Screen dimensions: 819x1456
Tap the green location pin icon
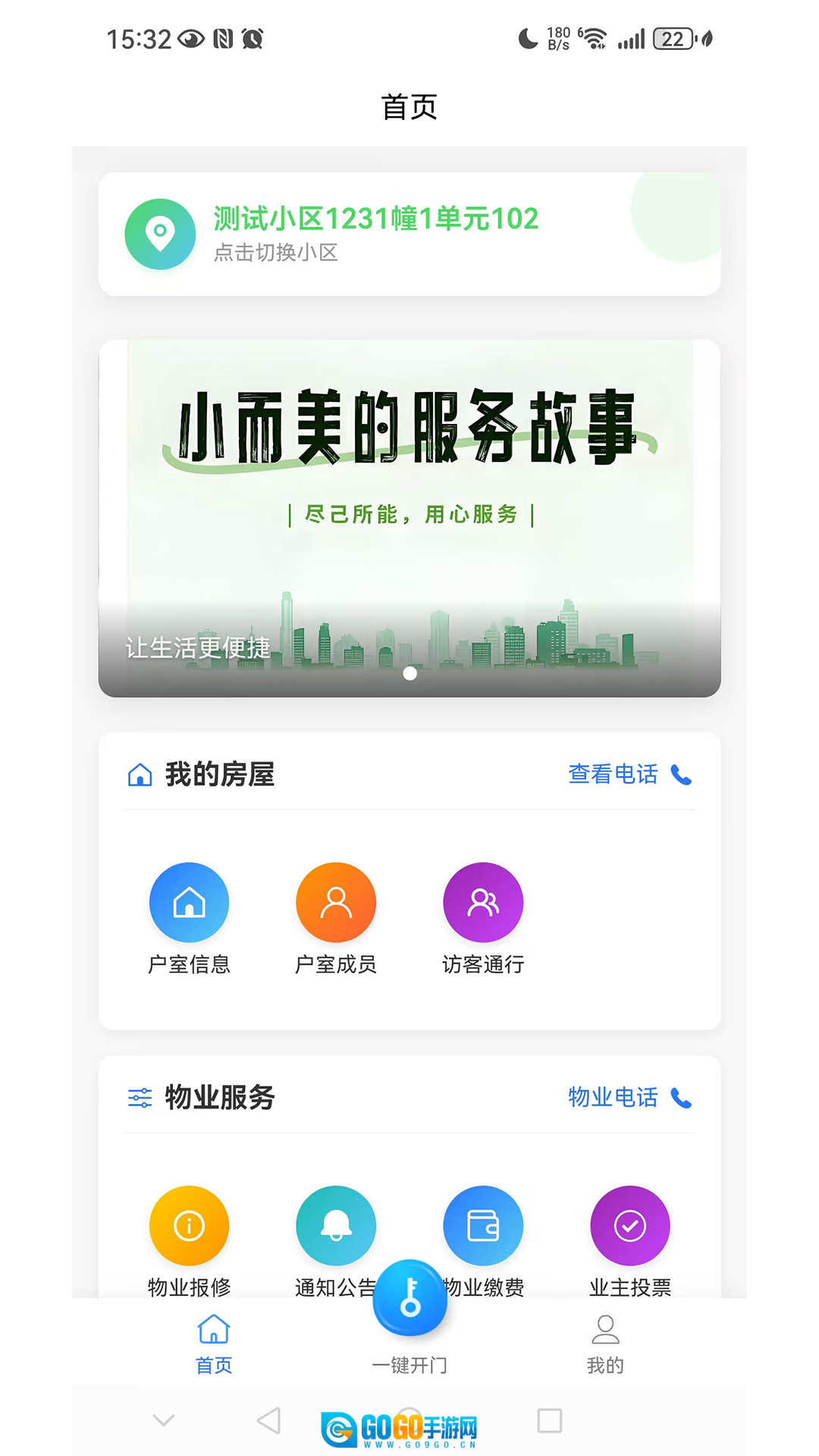pyautogui.click(x=160, y=234)
